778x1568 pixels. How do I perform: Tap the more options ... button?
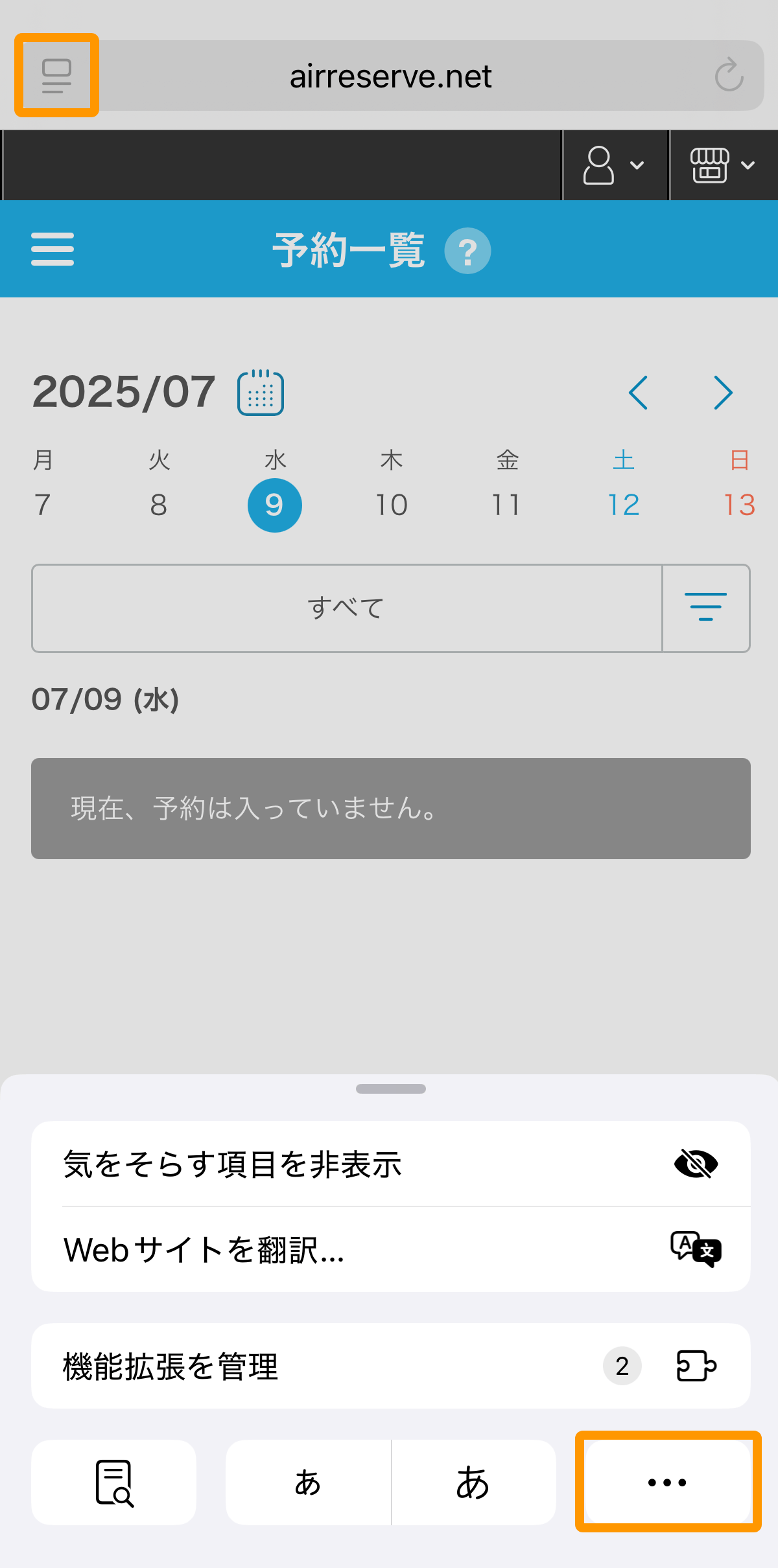pos(667,1482)
